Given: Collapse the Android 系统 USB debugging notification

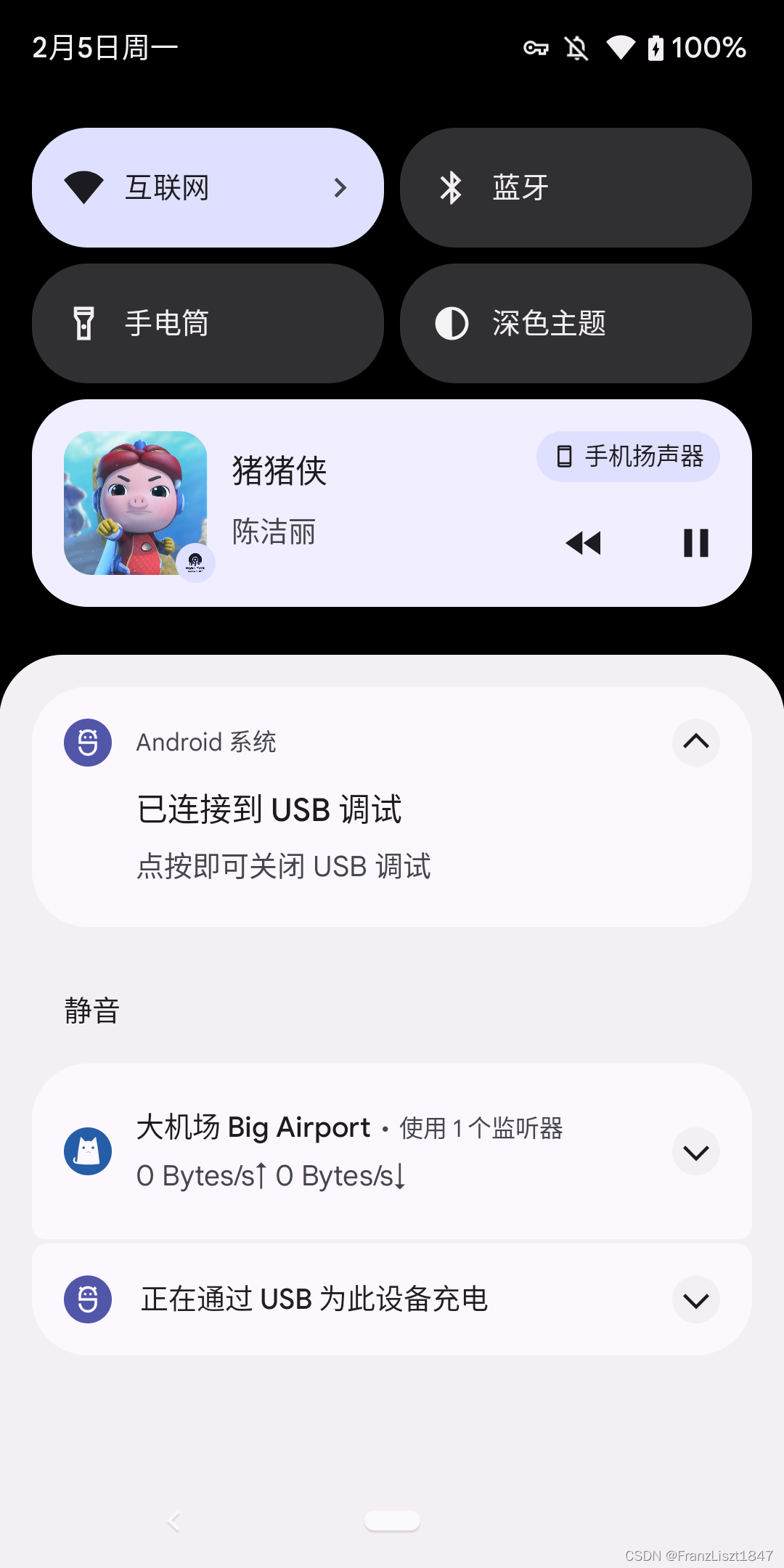Looking at the screenshot, I should tap(695, 742).
